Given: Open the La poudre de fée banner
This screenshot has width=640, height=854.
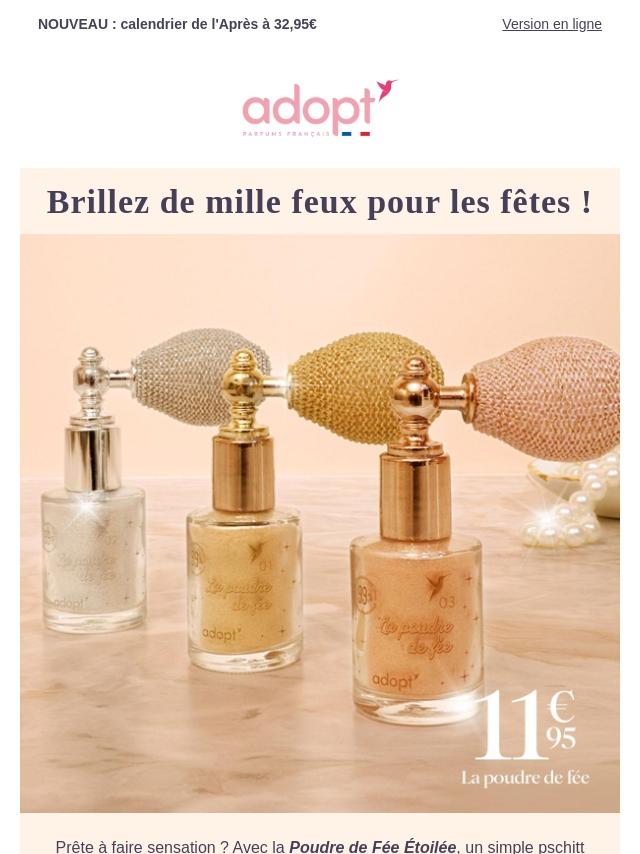Looking at the screenshot, I should point(320,522).
